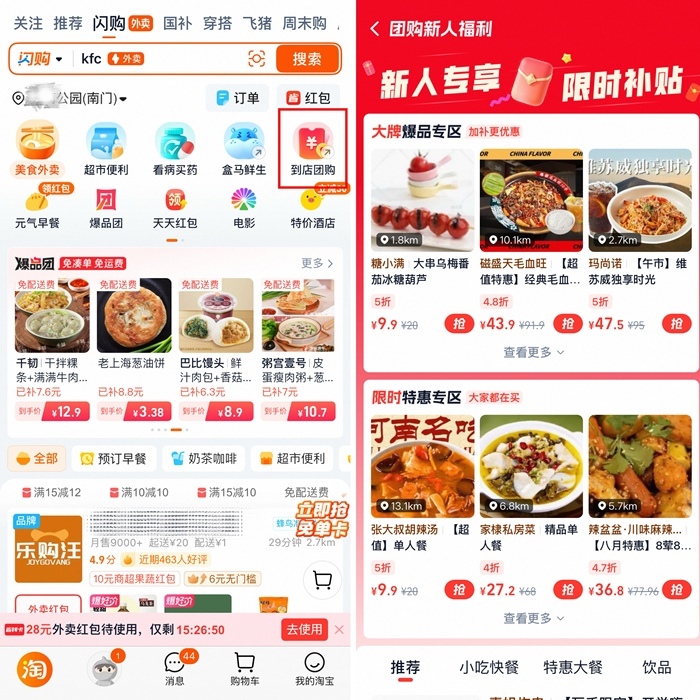Select the 美食外卖 category
The image size is (700, 700).
39,148
